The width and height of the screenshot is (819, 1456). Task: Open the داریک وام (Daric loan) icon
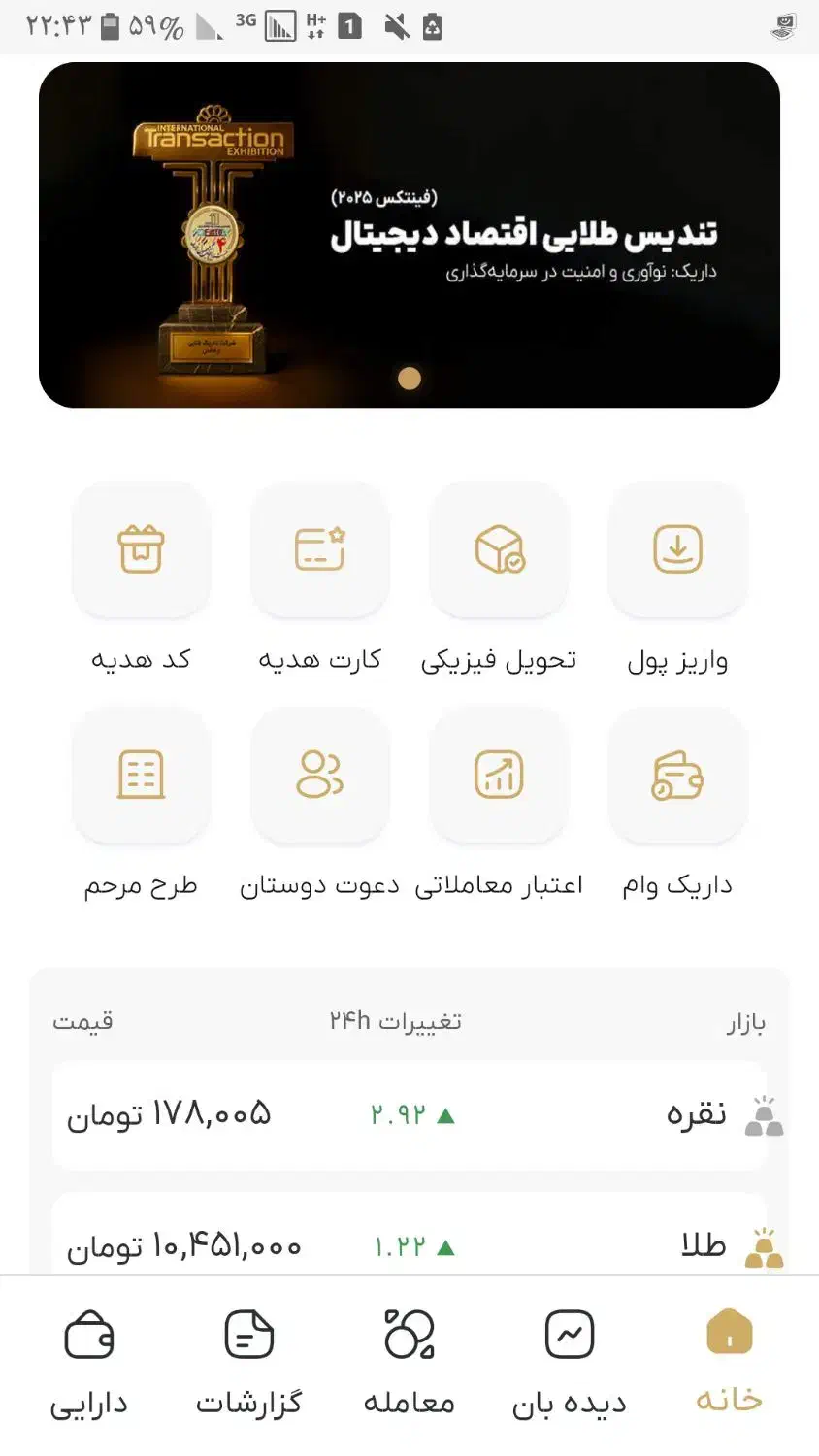click(677, 776)
